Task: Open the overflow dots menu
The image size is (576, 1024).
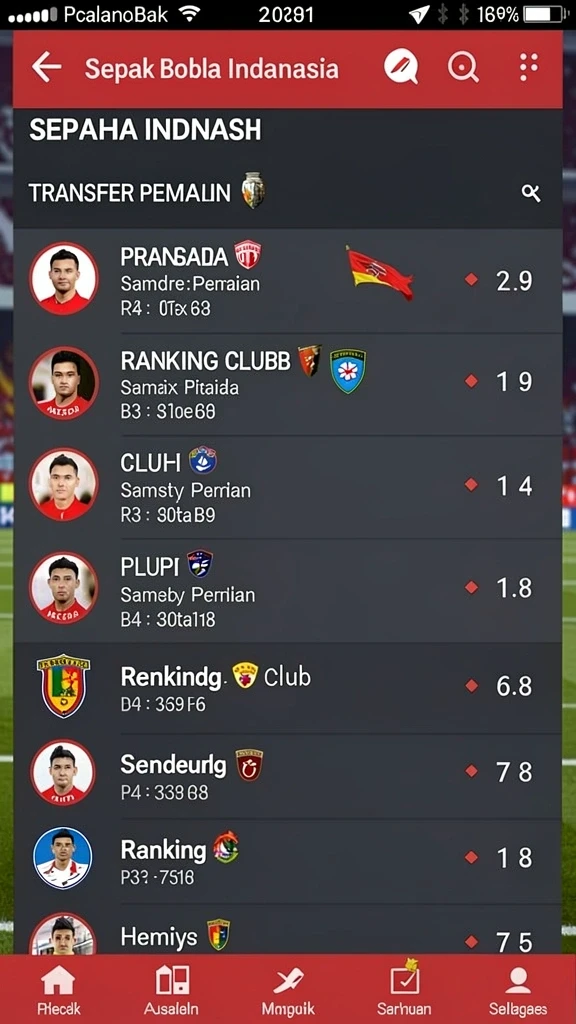Action: [528, 67]
